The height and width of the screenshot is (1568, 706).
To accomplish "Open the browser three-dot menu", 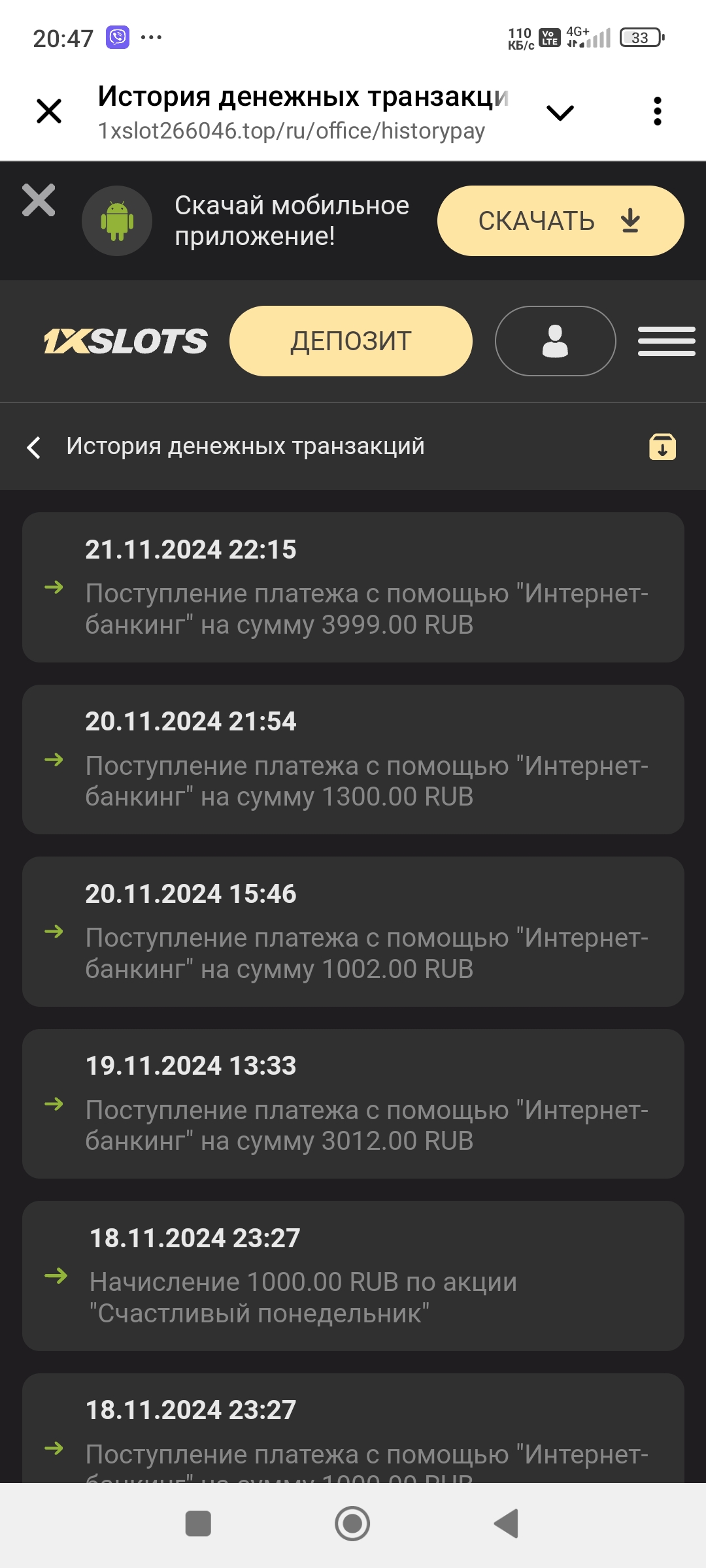I will point(658,111).
